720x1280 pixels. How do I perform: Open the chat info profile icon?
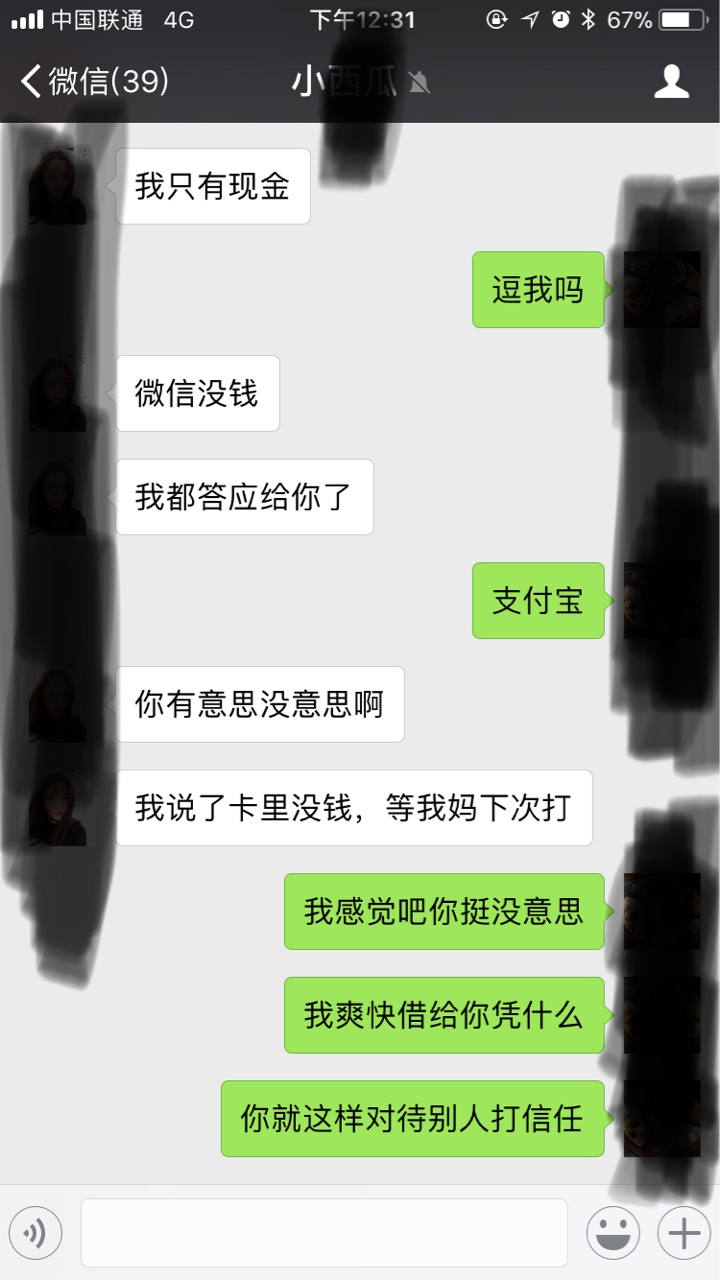[671, 81]
